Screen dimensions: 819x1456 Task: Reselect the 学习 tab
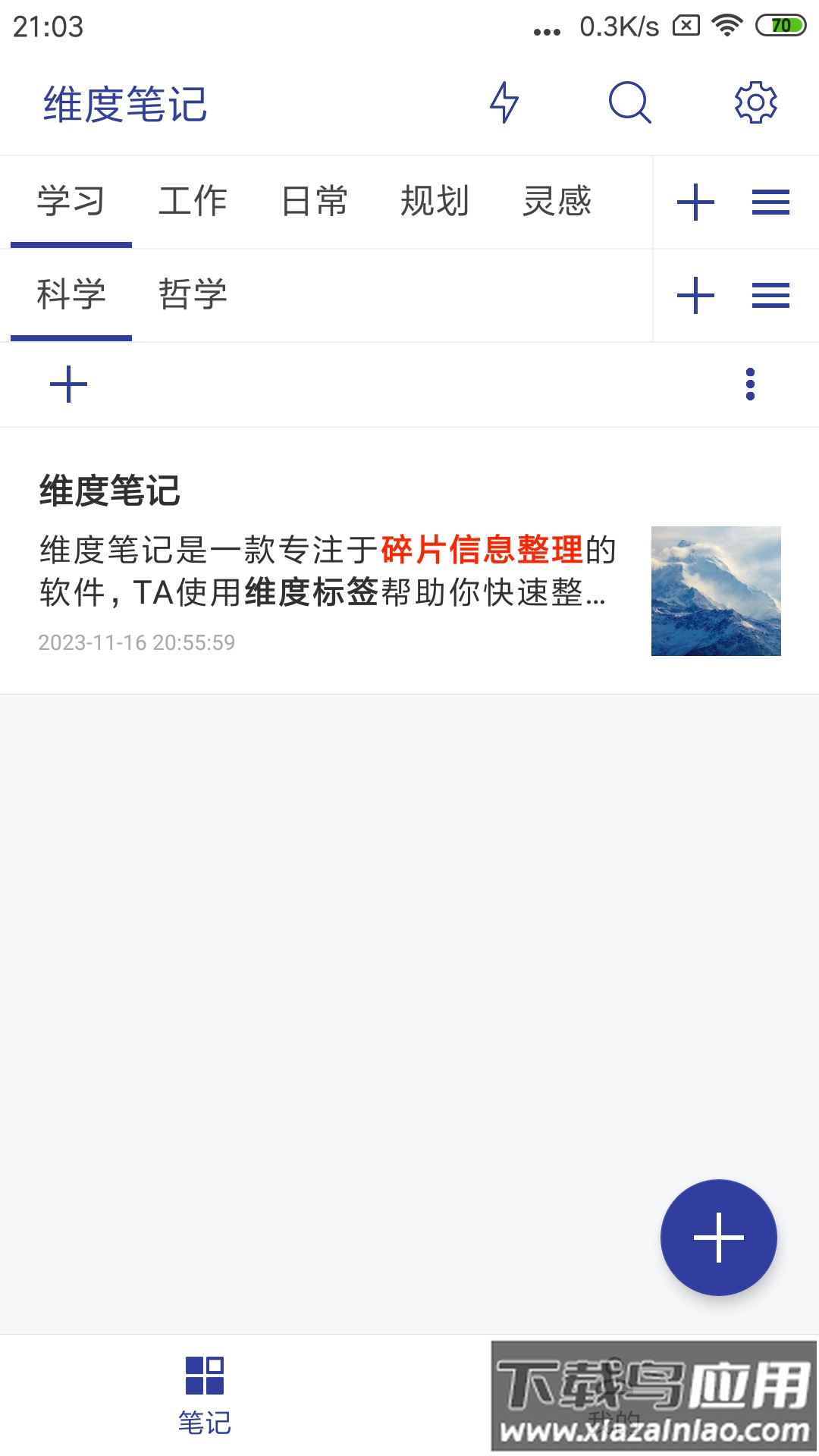point(71,201)
